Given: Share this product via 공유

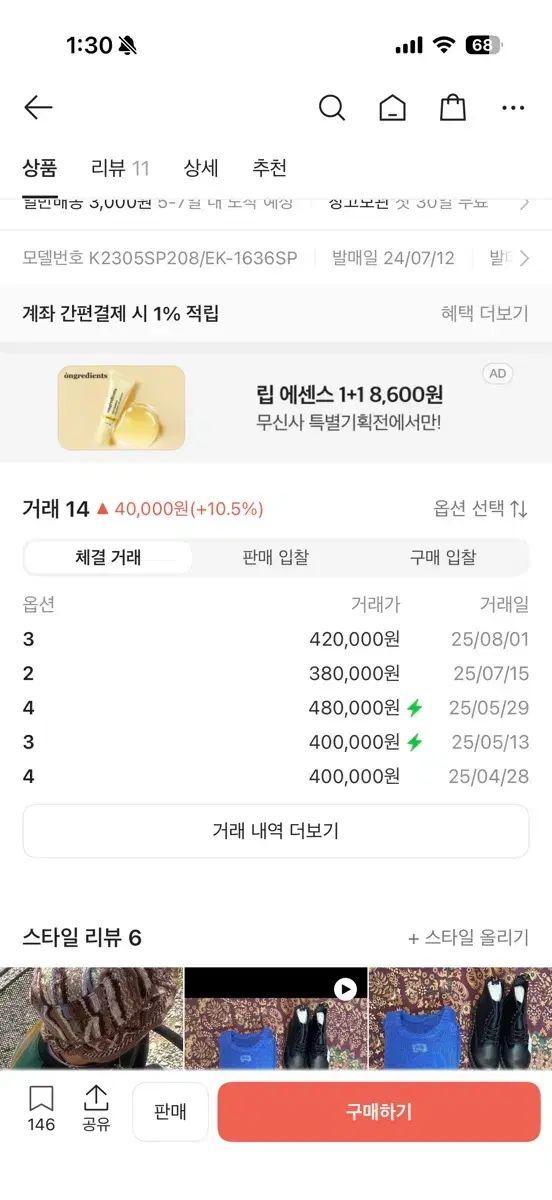Looking at the screenshot, I should (x=96, y=1110).
